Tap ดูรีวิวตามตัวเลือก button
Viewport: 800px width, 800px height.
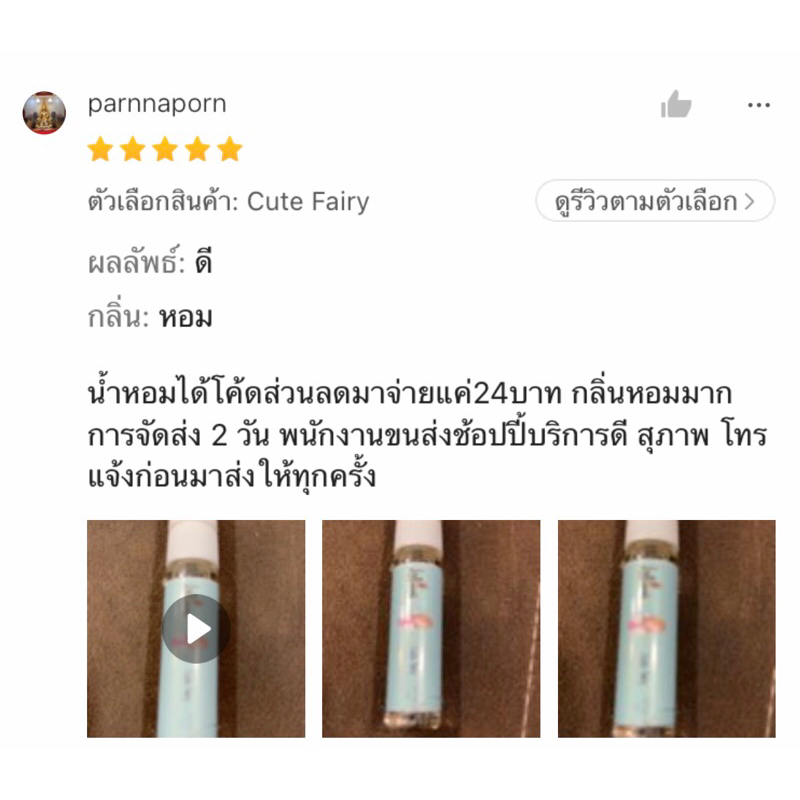[x=655, y=201]
